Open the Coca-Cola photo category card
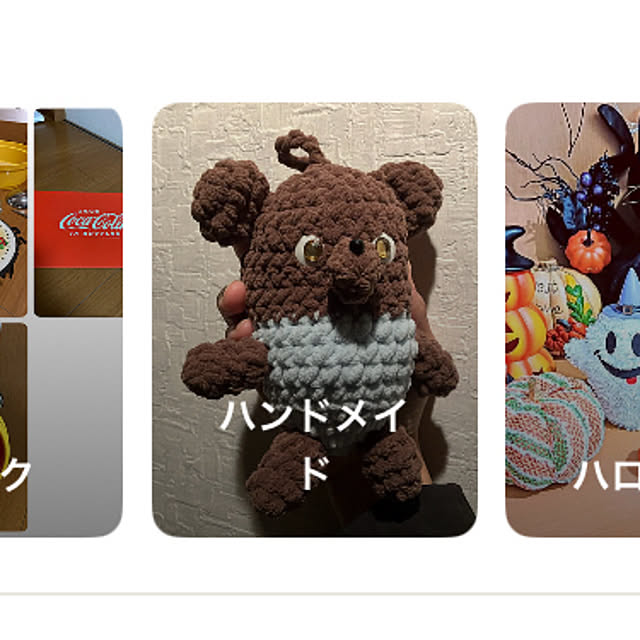640x640 pixels. (62, 320)
